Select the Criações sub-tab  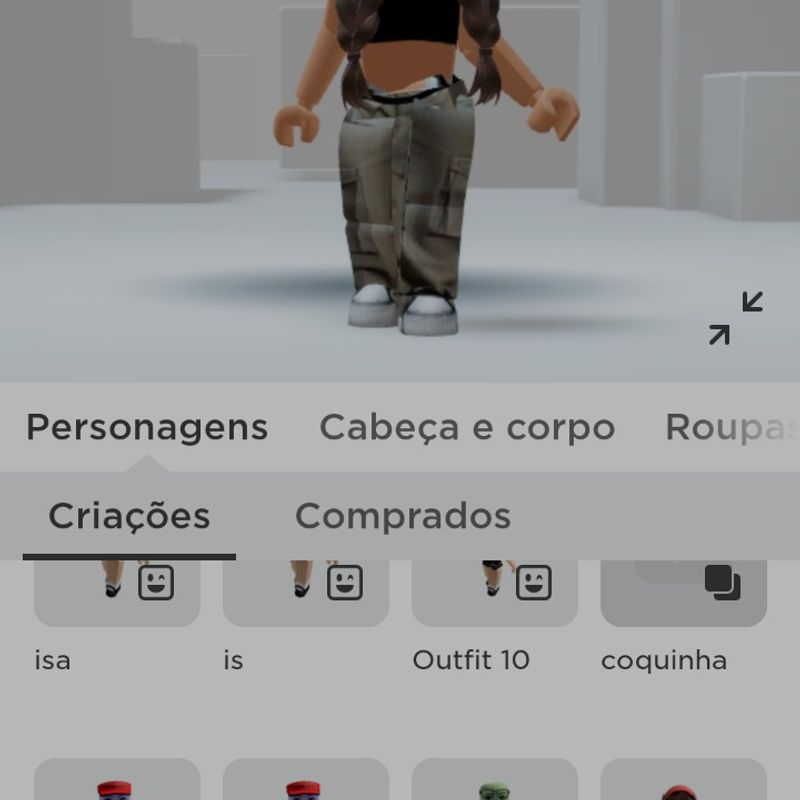[129, 517]
